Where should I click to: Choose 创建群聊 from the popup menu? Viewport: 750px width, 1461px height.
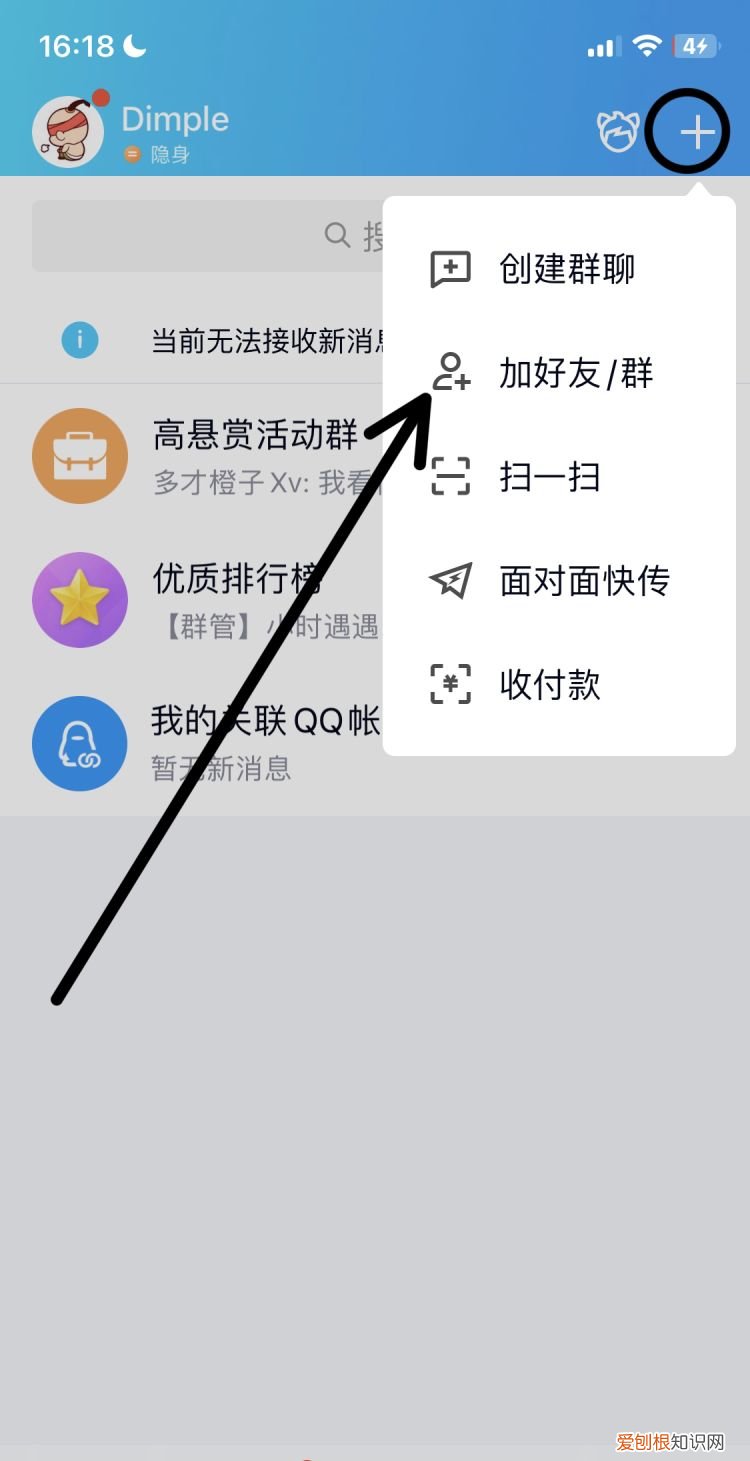click(x=565, y=269)
